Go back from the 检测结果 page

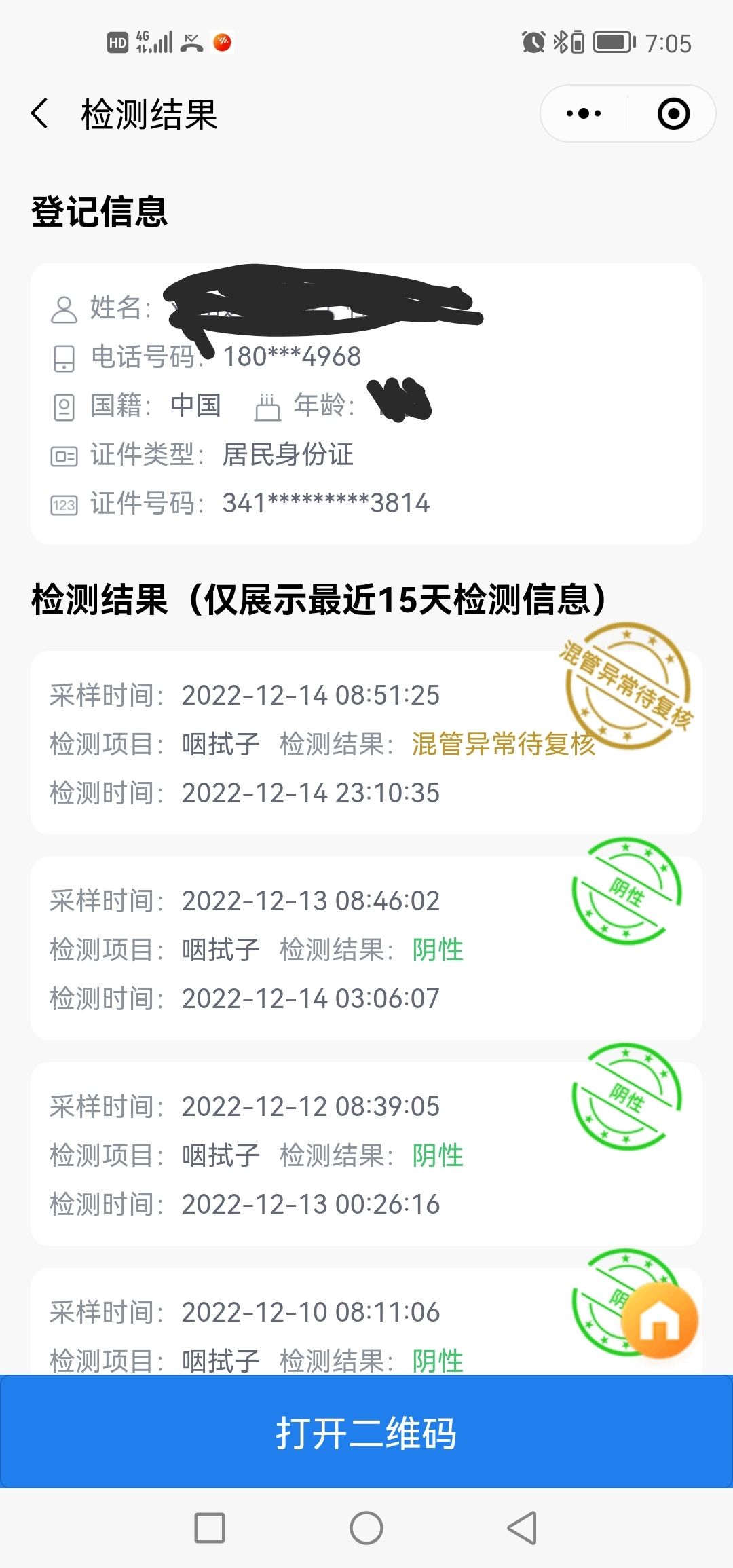40,113
